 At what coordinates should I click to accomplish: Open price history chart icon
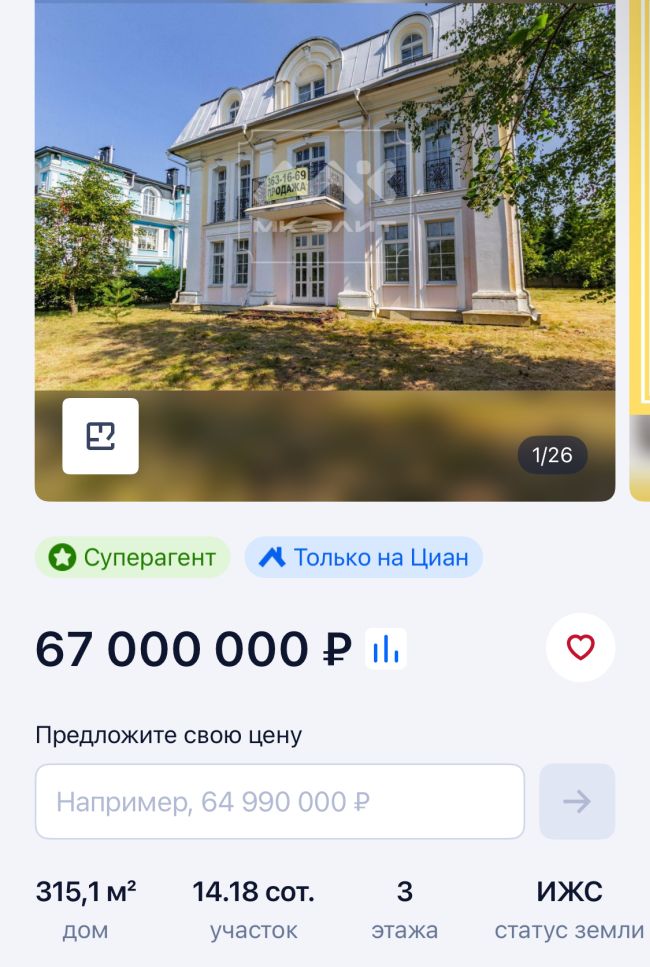(385, 650)
